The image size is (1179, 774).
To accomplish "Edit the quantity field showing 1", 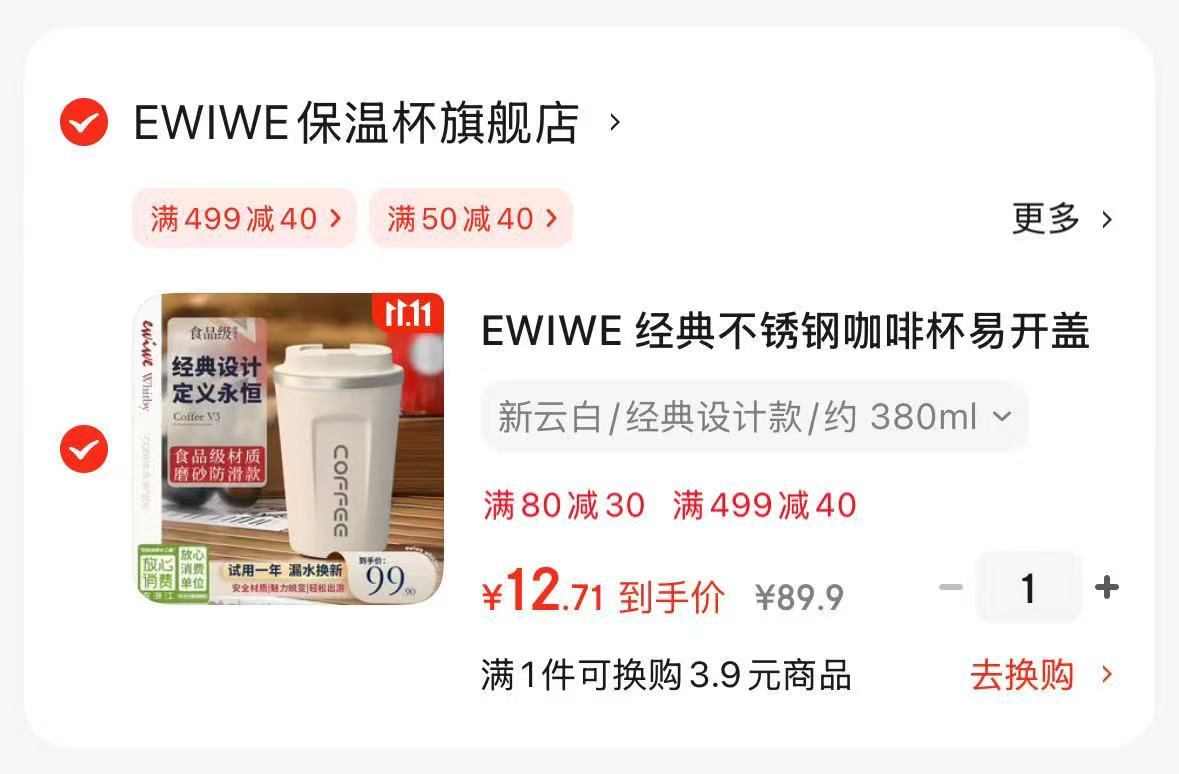I will 1028,588.
